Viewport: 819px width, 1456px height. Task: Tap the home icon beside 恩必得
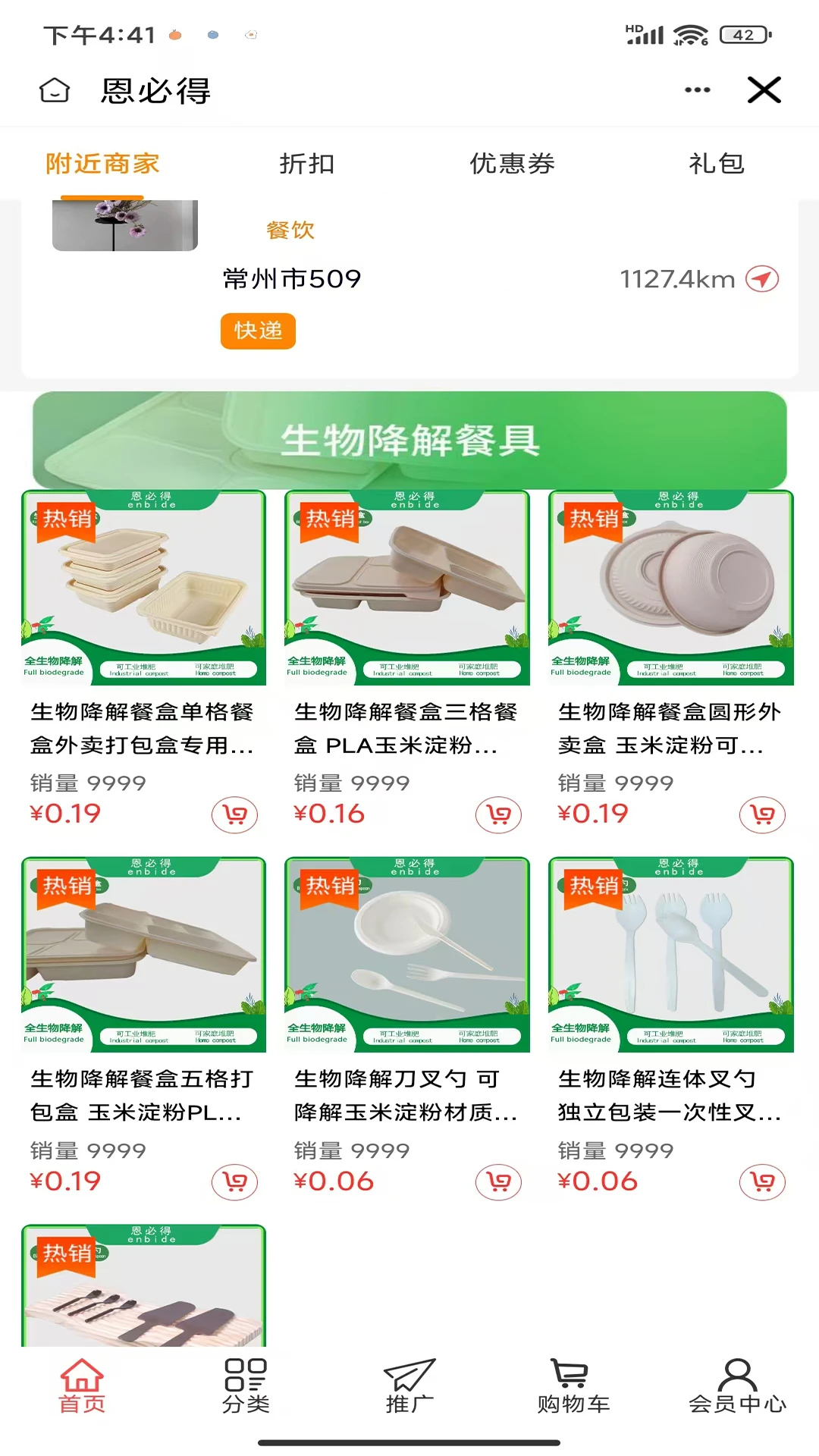[x=55, y=90]
